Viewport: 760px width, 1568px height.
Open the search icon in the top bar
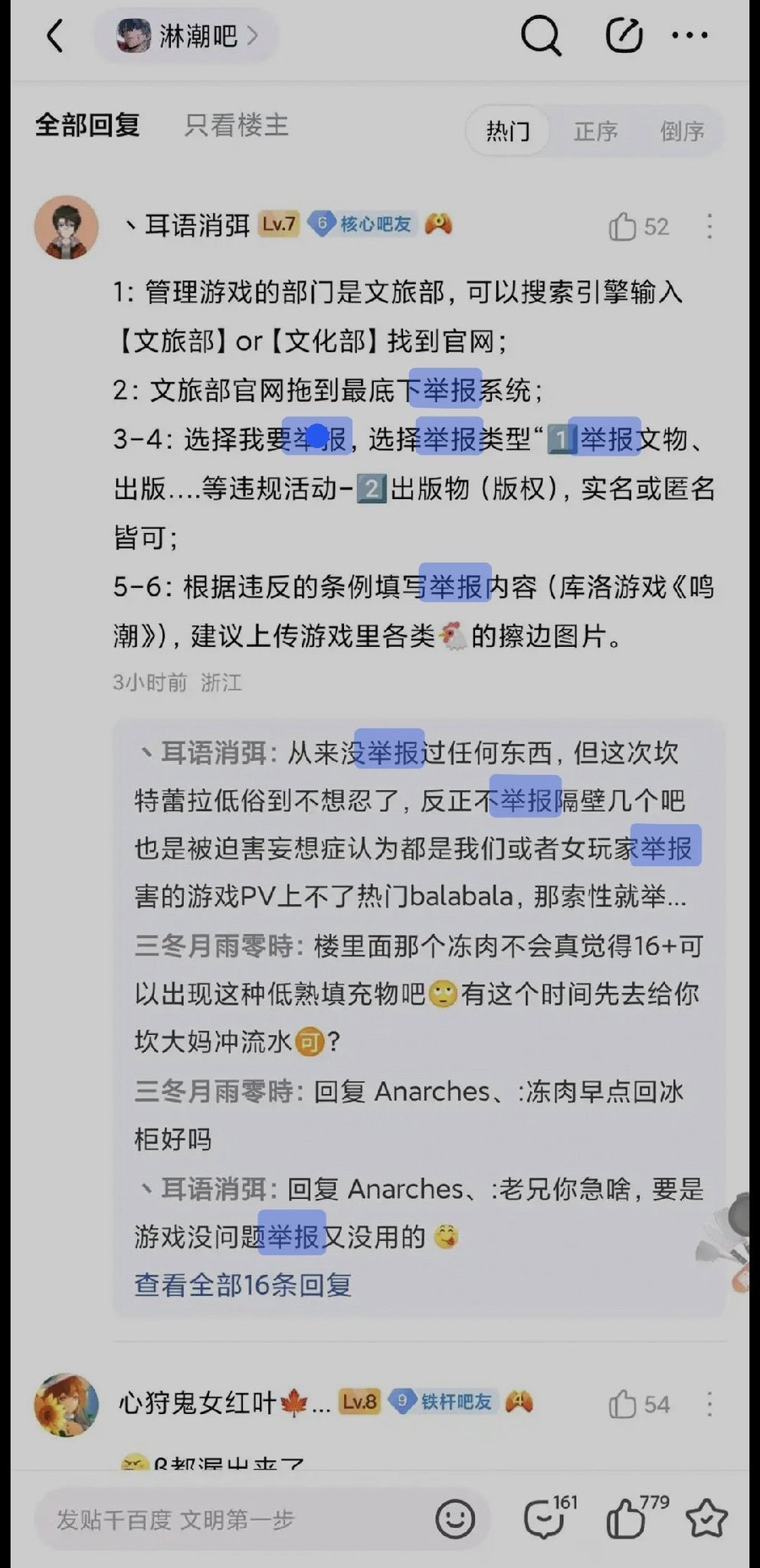[x=541, y=36]
